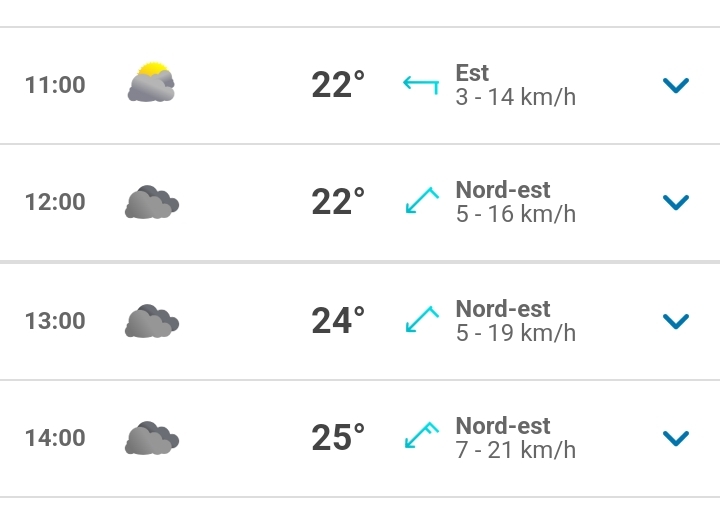Expand the 13:00 forecast details chevron
Screen dimensions: 720x516
click(676, 321)
